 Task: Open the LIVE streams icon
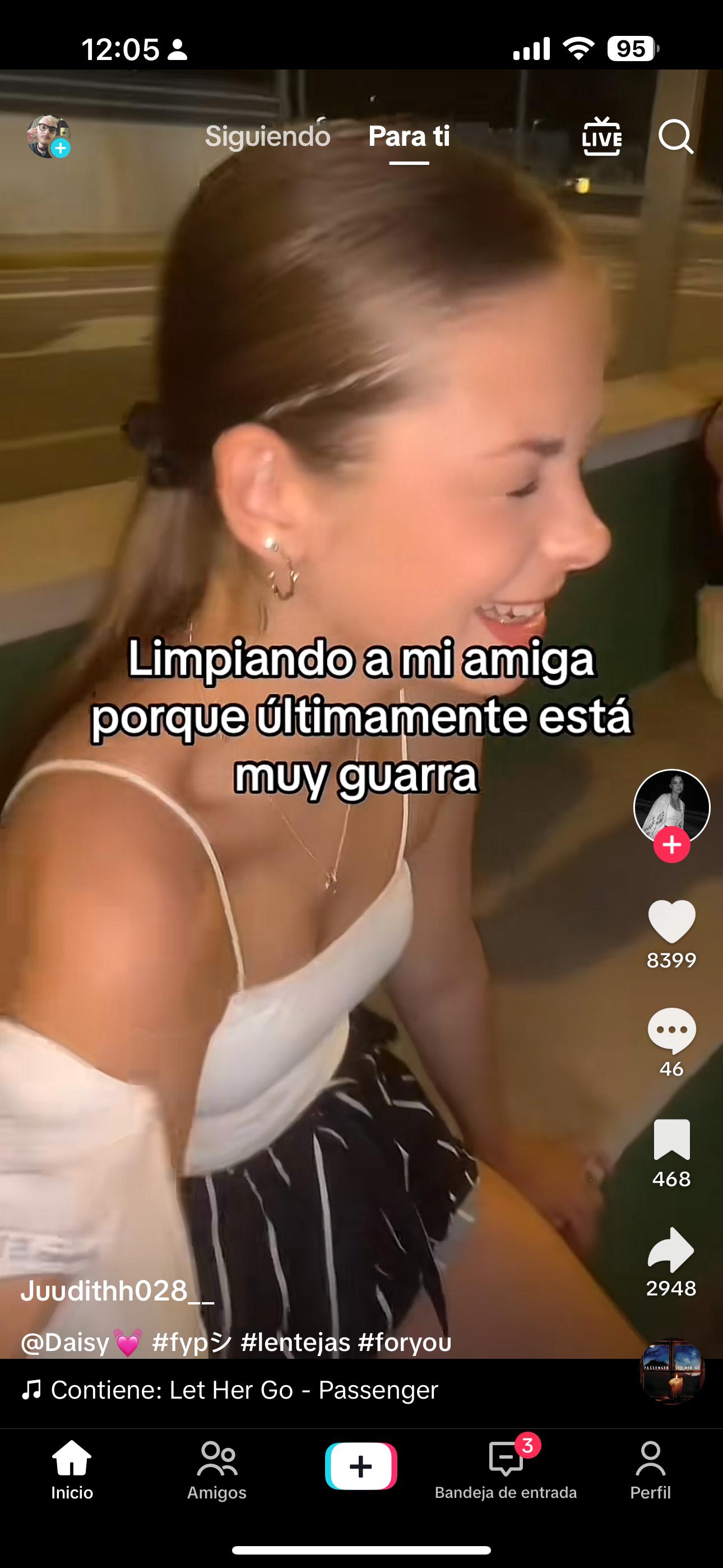click(x=601, y=136)
